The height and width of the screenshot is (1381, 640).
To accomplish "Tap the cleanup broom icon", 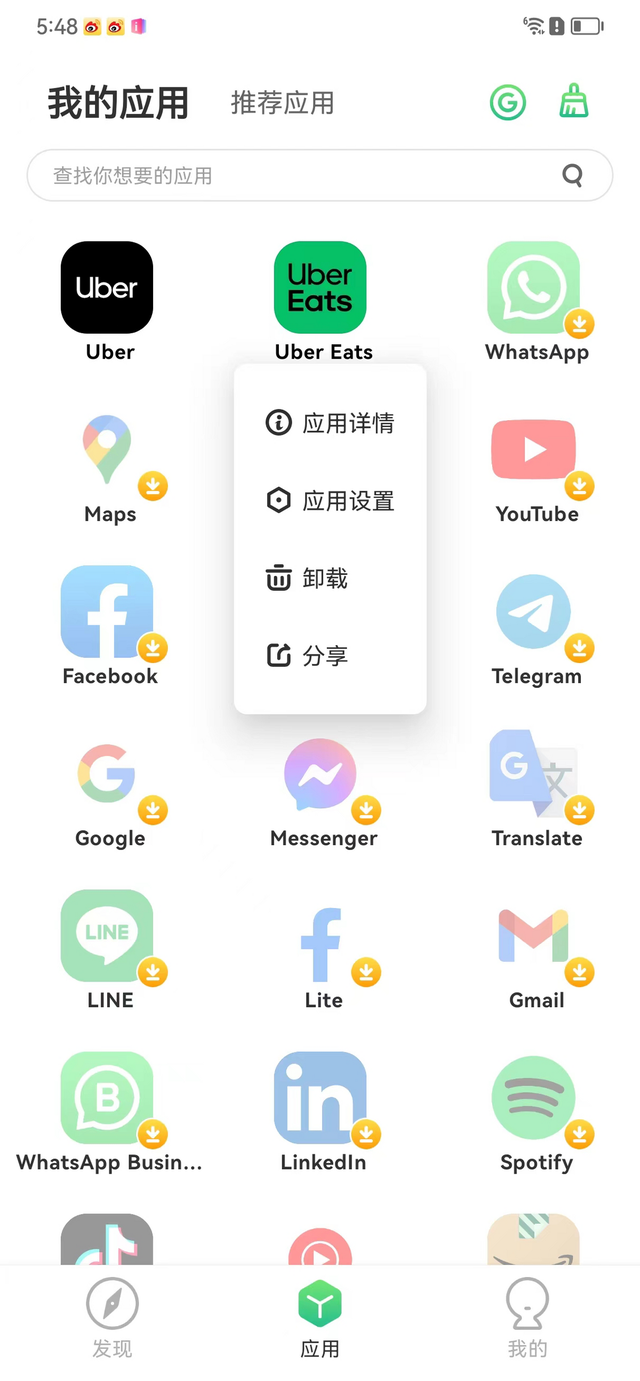I will tap(574, 102).
